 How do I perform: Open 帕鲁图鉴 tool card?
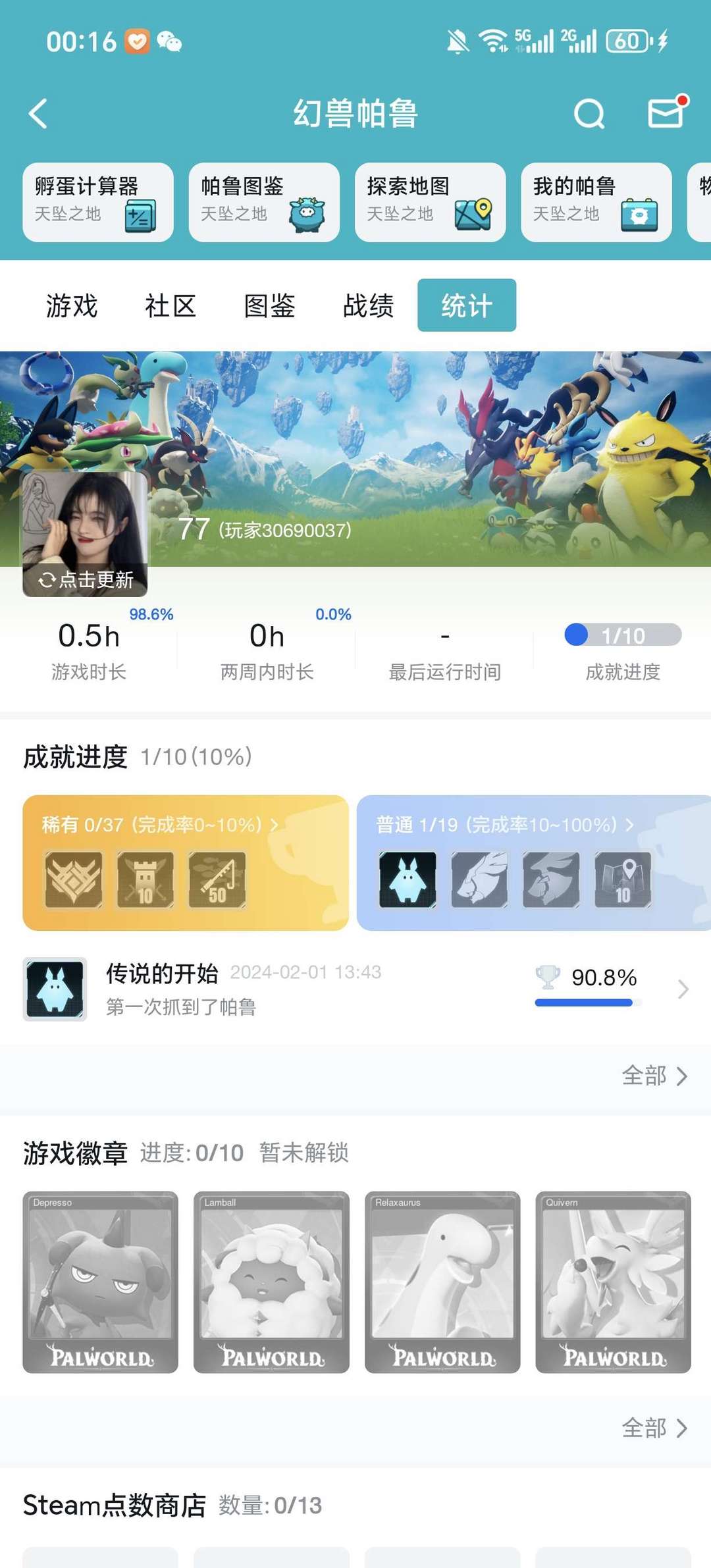point(264,202)
